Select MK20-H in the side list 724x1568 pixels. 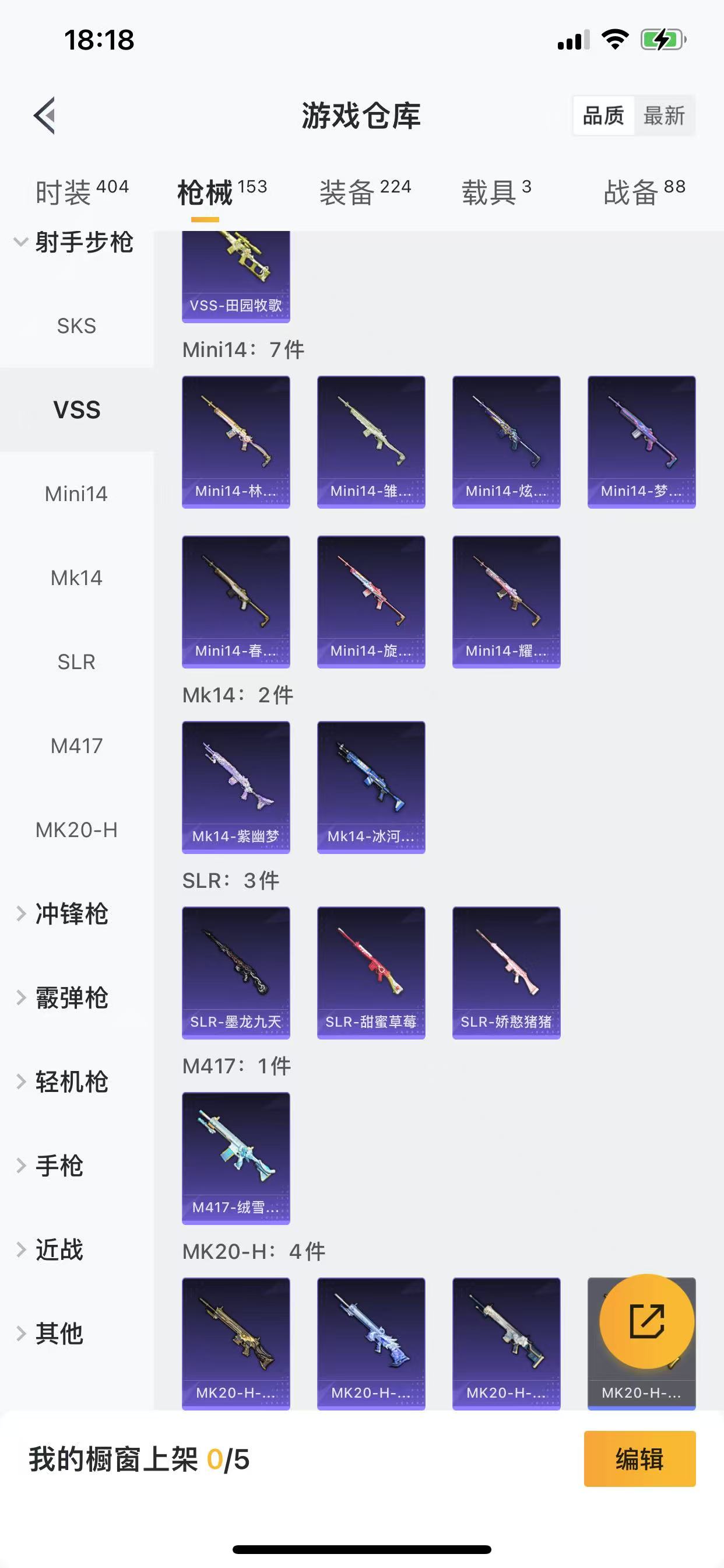(77, 829)
